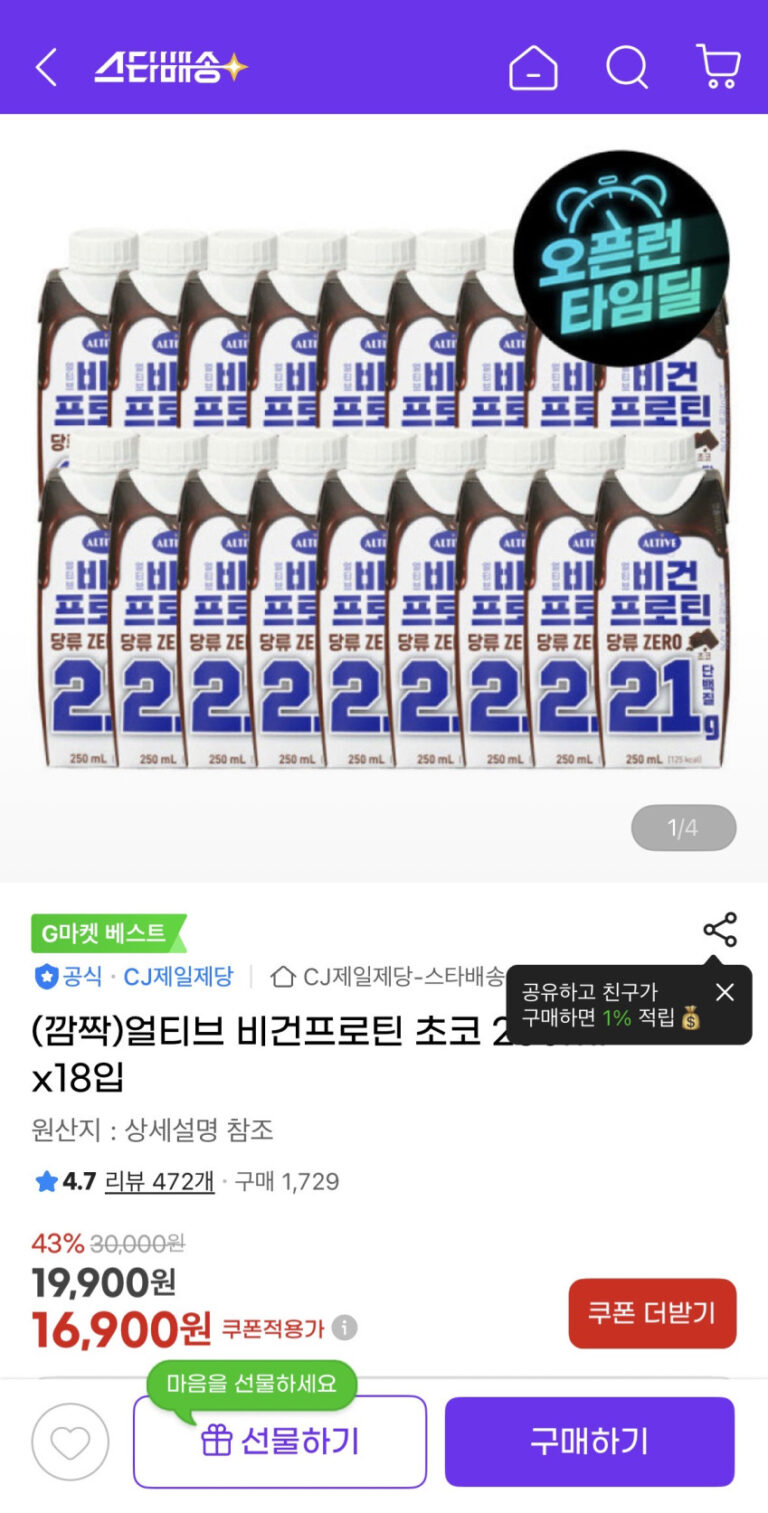Open the product image gallery
The image size is (768, 1513).
[x=384, y=500]
